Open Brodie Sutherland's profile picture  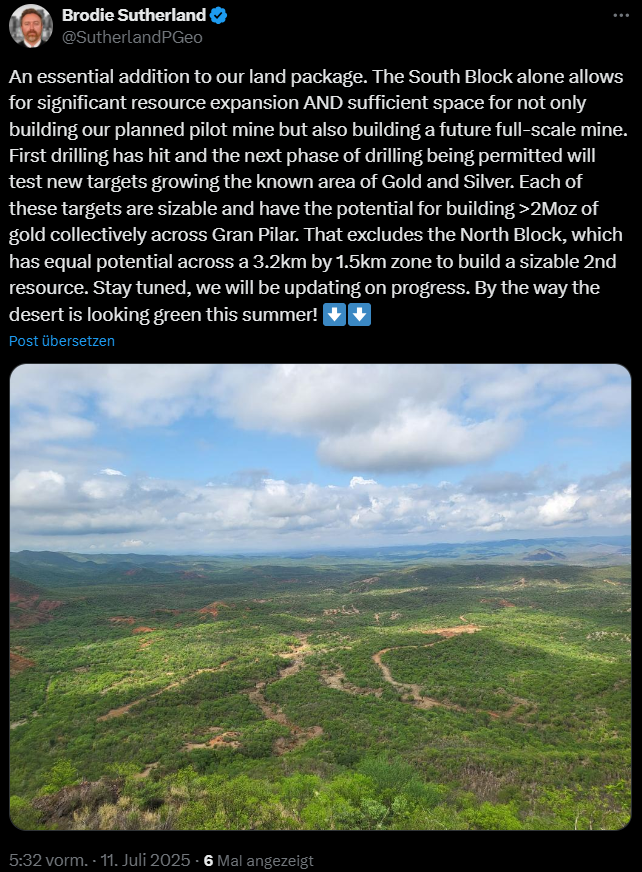(30, 26)
